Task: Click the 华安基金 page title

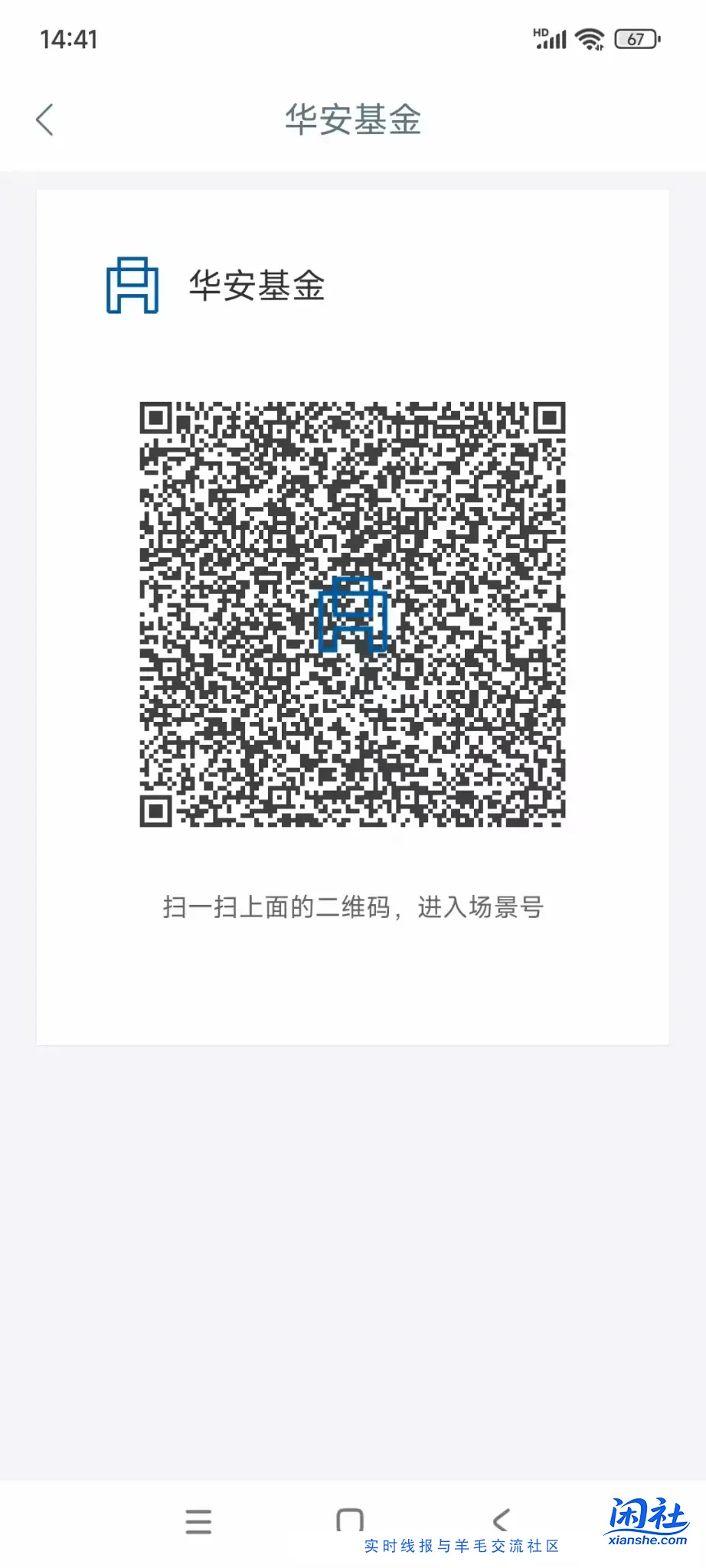Action: click(x=353, y=120)
